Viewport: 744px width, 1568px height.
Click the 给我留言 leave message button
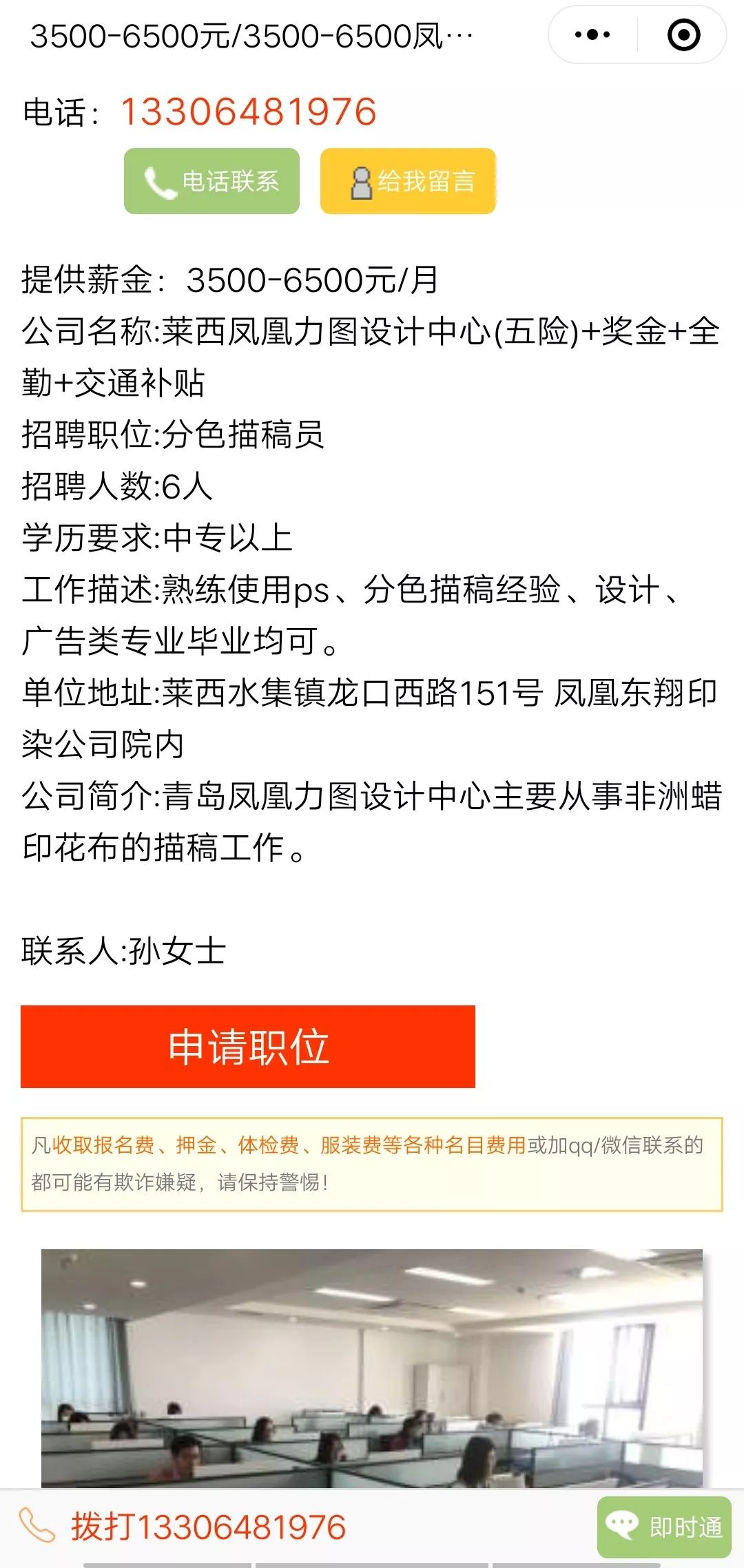point(406,180)
